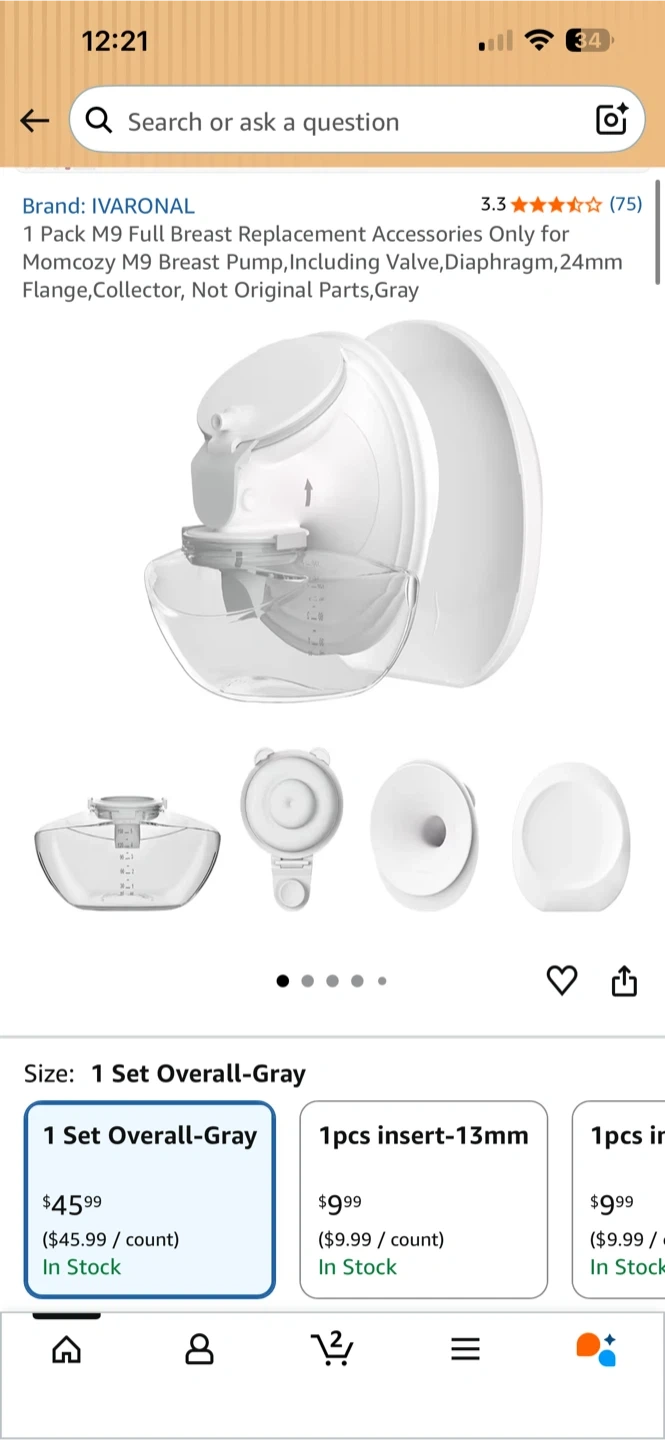Launch the AI shopping assistant

(x=596, y=1349)
